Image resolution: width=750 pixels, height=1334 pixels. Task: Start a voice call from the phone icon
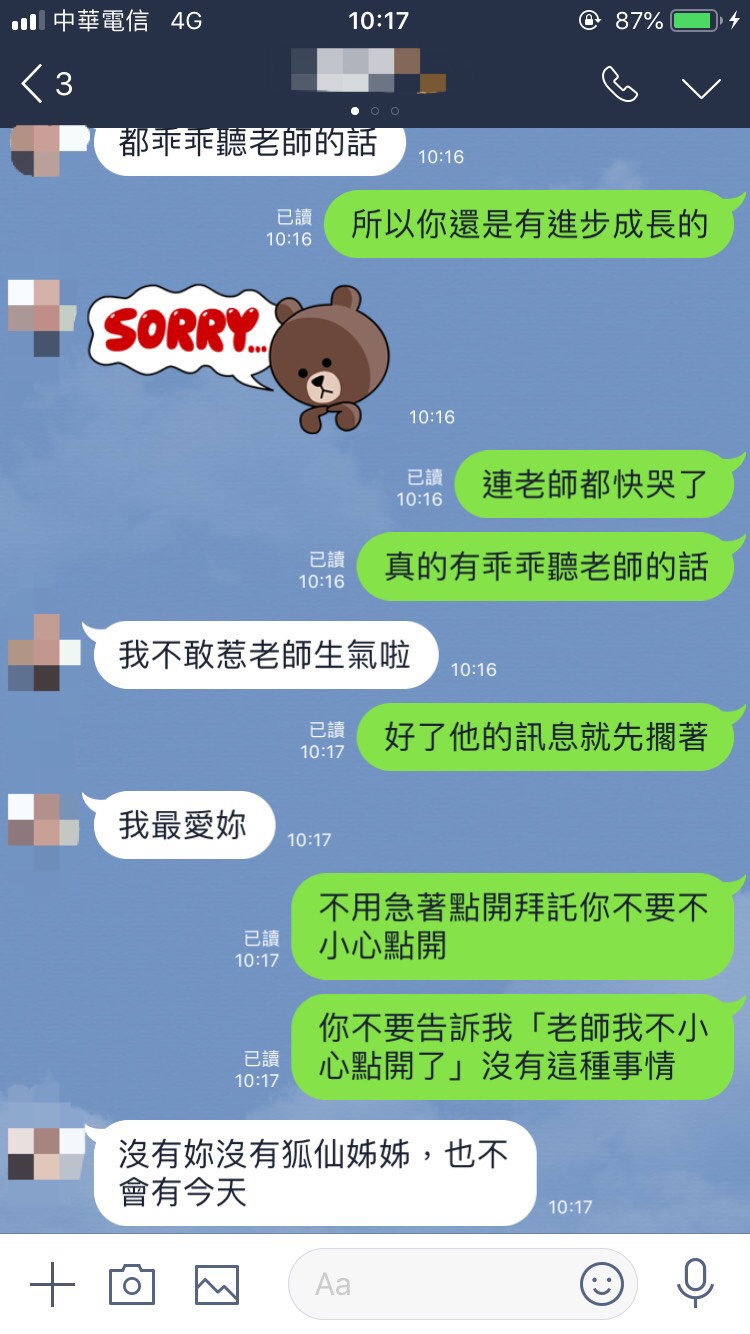tap(619, 85)
